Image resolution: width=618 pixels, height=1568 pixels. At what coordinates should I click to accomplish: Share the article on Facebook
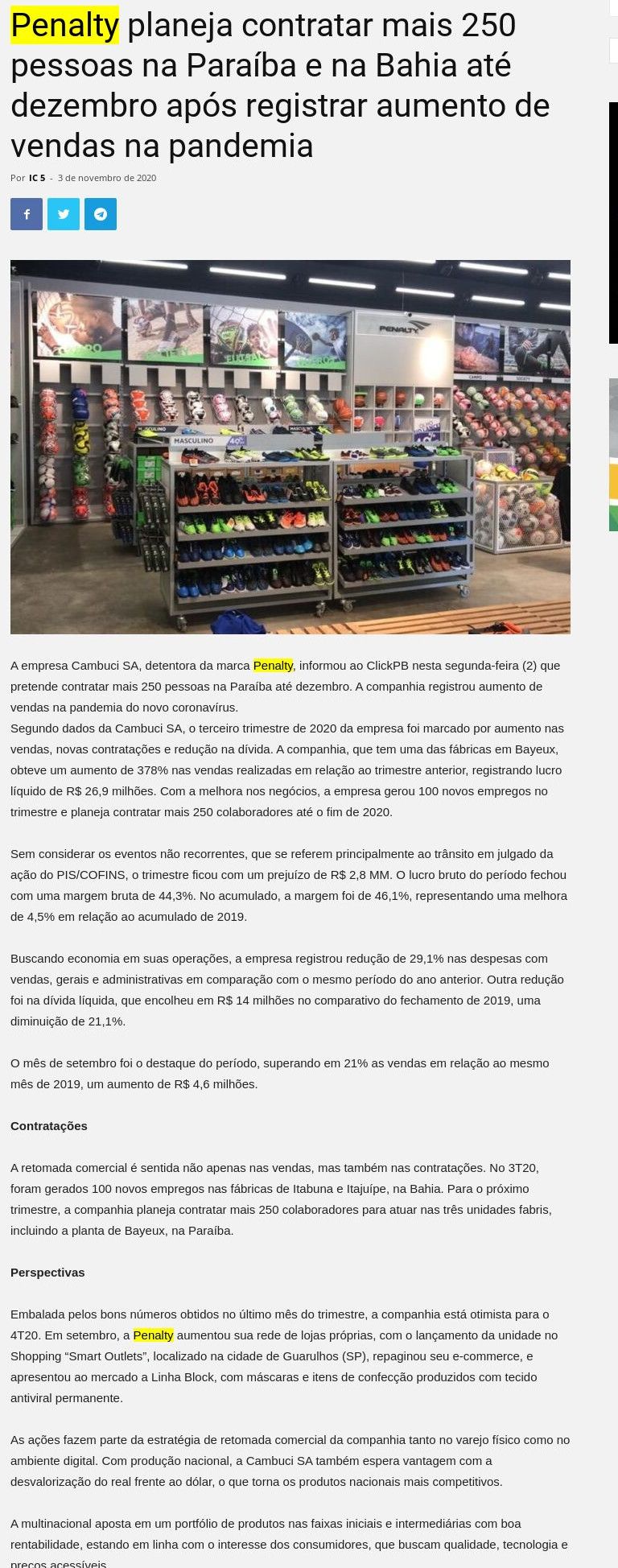point(27,214)
